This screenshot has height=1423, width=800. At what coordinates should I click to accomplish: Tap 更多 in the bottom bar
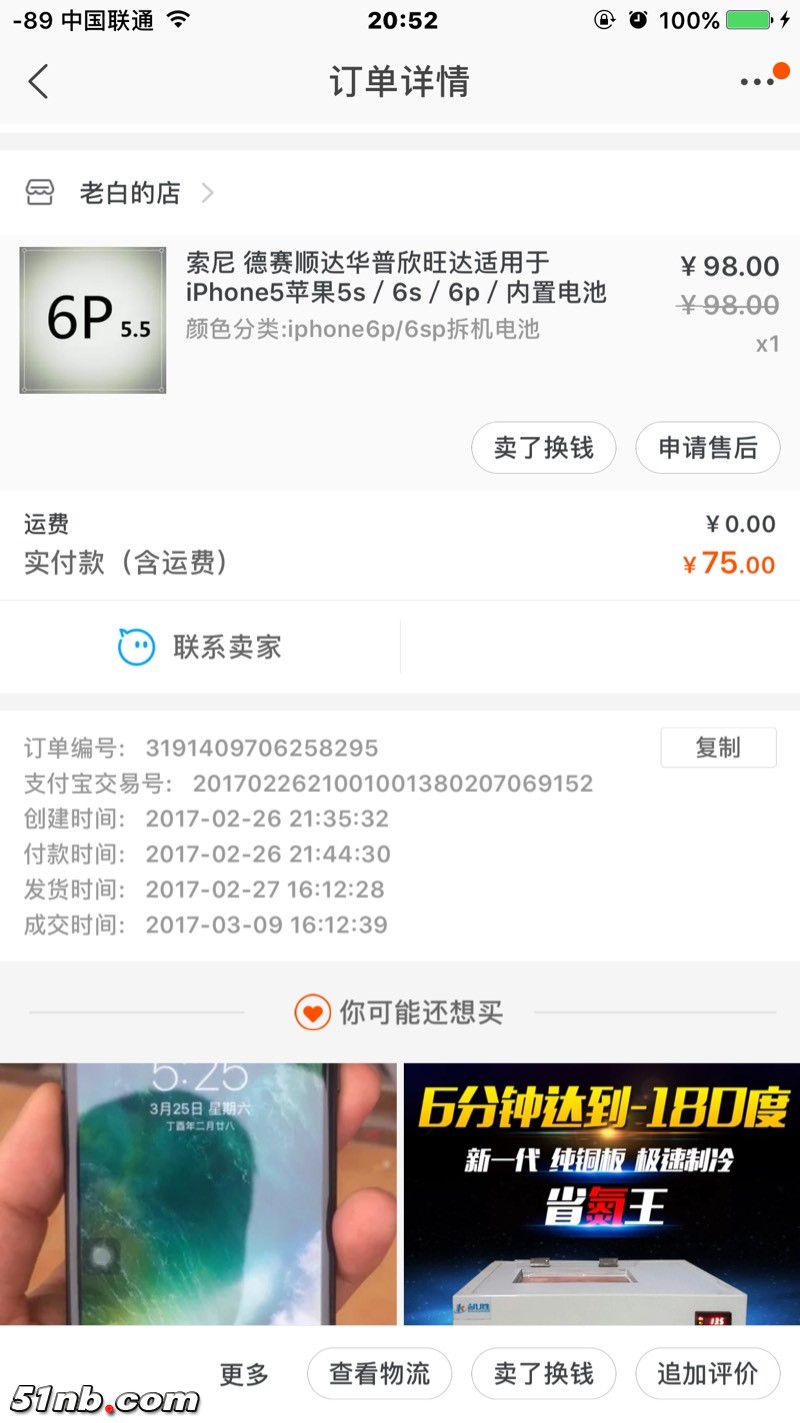click(244, 1374)
